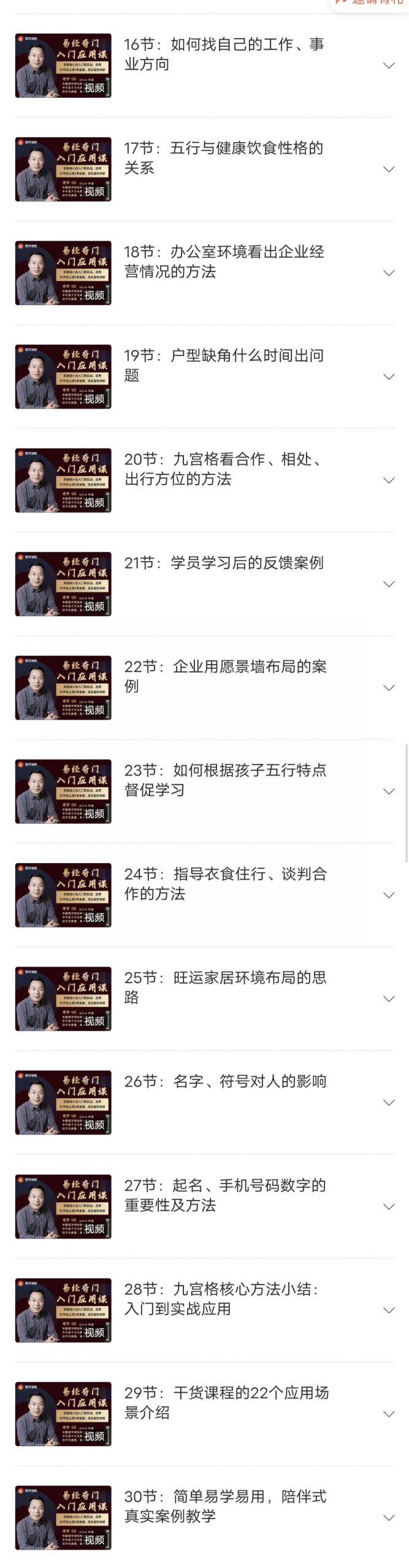Expand lesson 24 chevron on negotiation methods
The image size is (409, 1568).
[x=388, y=895]
